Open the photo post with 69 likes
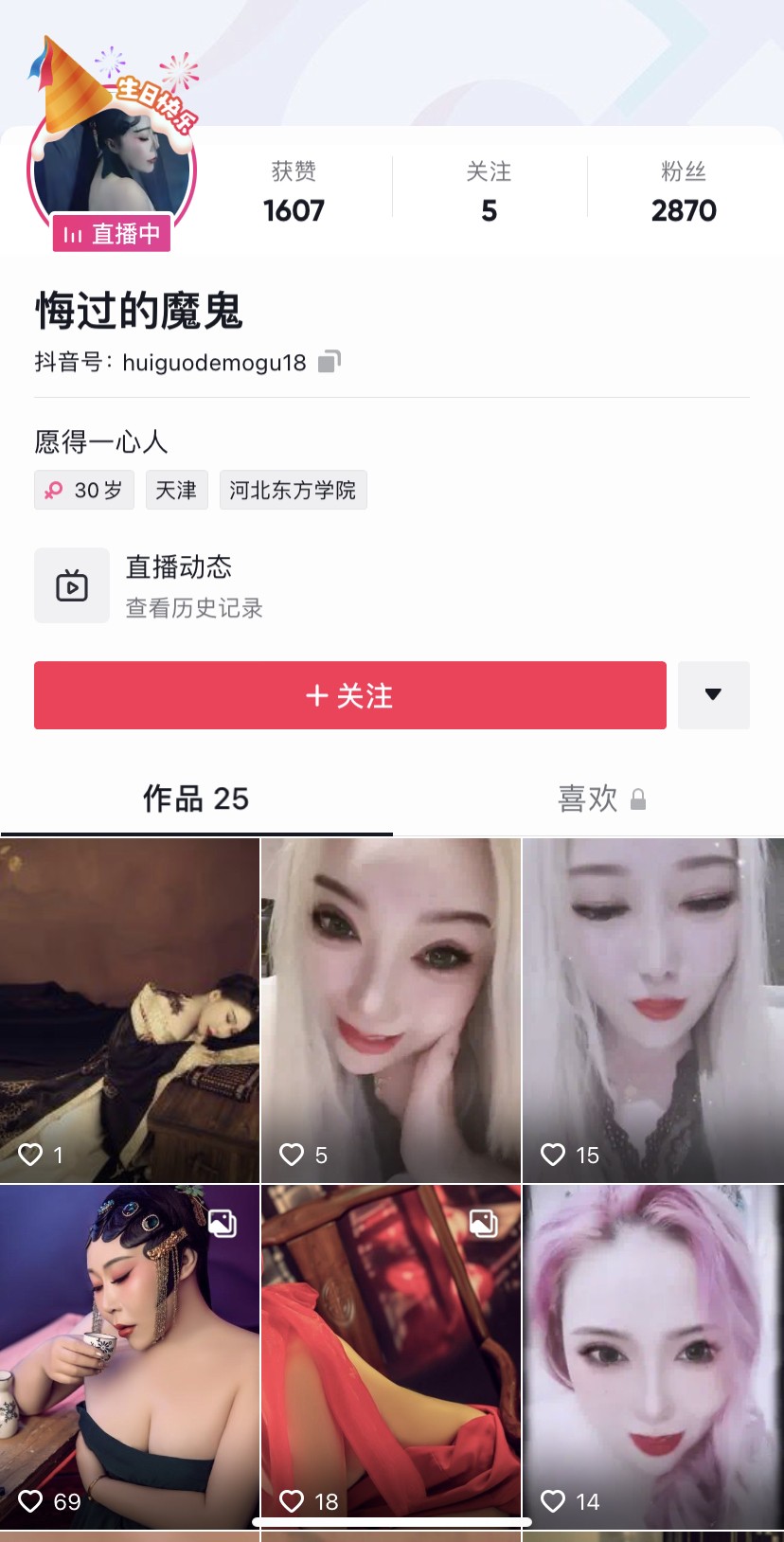The width and height of the screenshot is (784, 1542). (130, 1356)
